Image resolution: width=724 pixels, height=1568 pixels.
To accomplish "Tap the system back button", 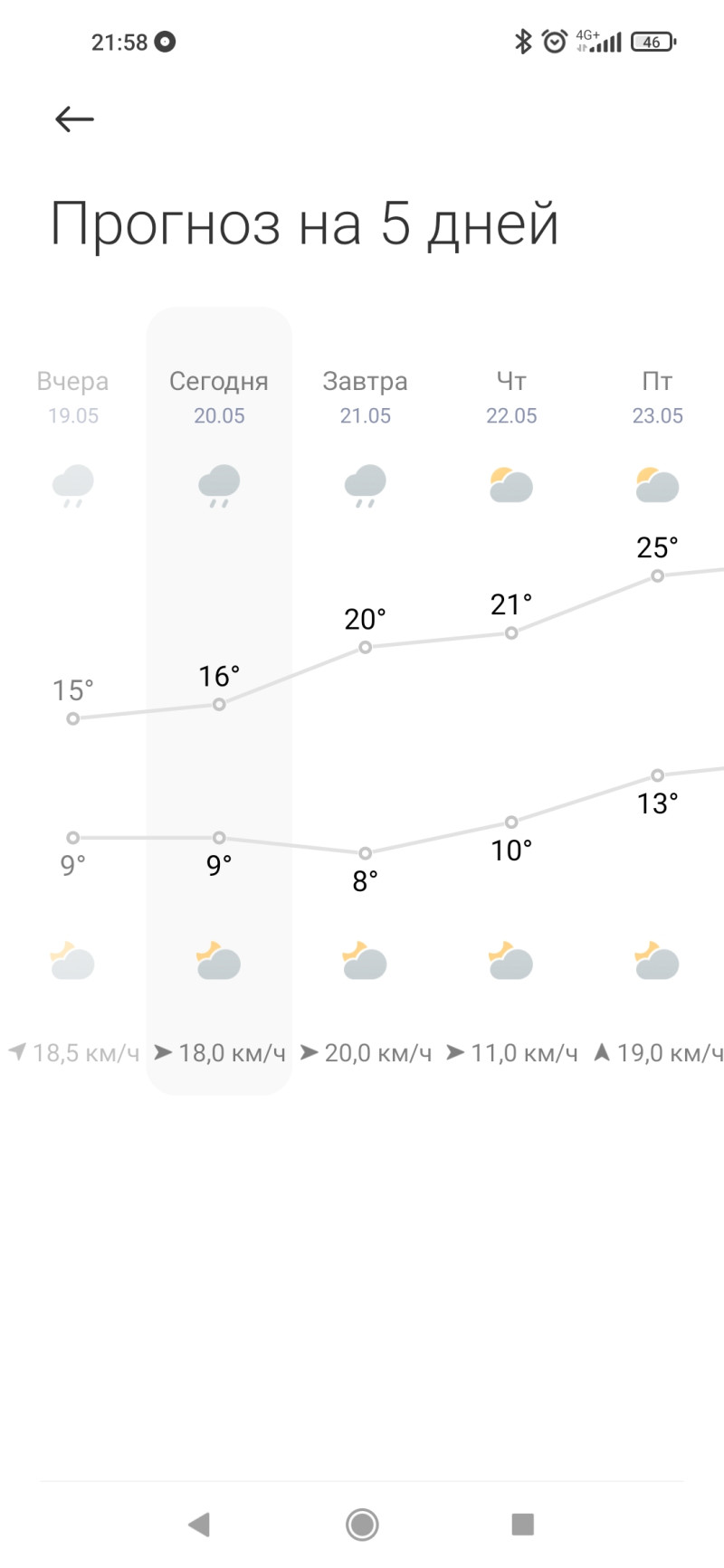I will coord(199,1525).
